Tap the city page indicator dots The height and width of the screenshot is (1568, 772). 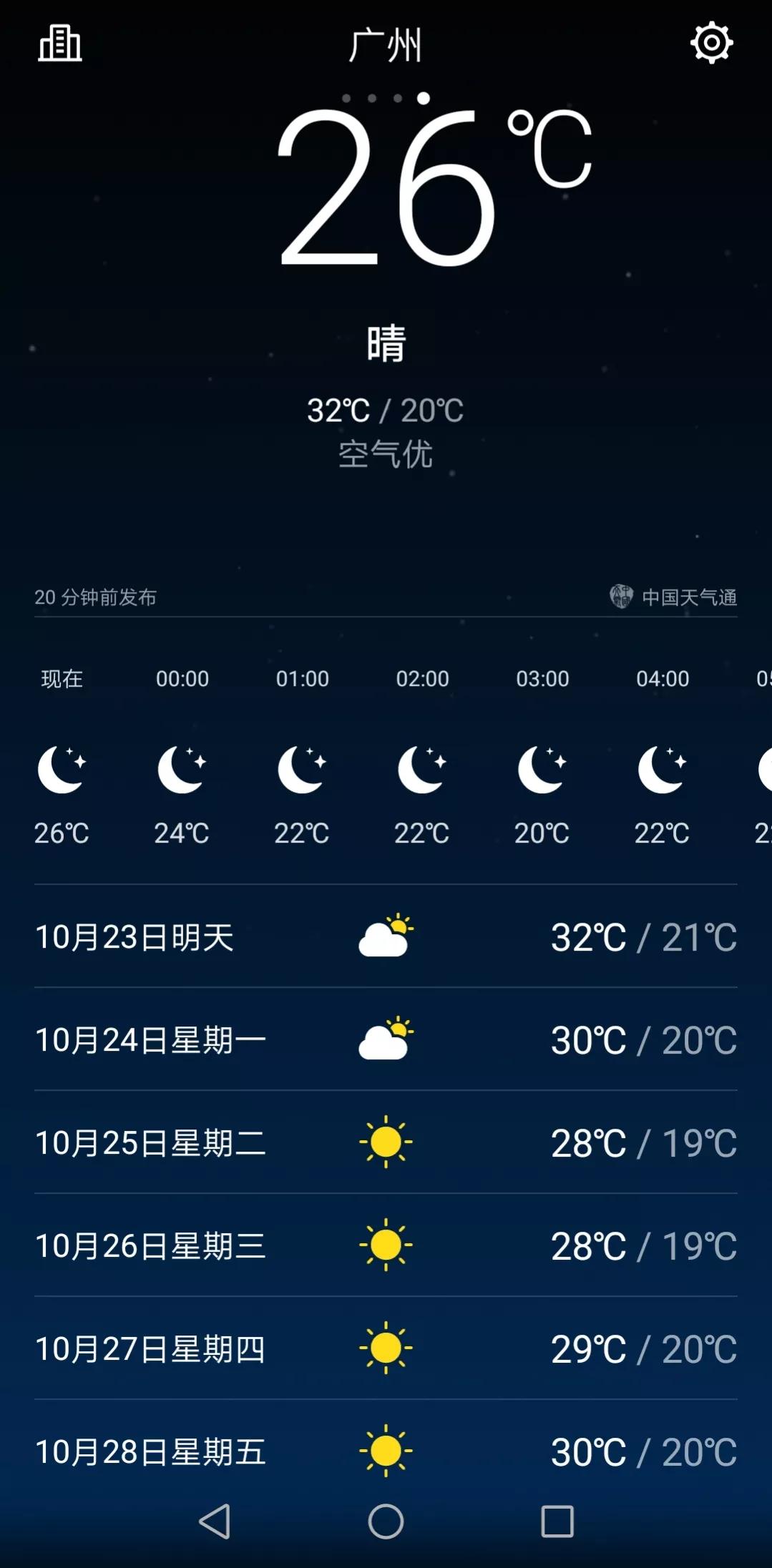pyautogui.click(x=386, y=98)
